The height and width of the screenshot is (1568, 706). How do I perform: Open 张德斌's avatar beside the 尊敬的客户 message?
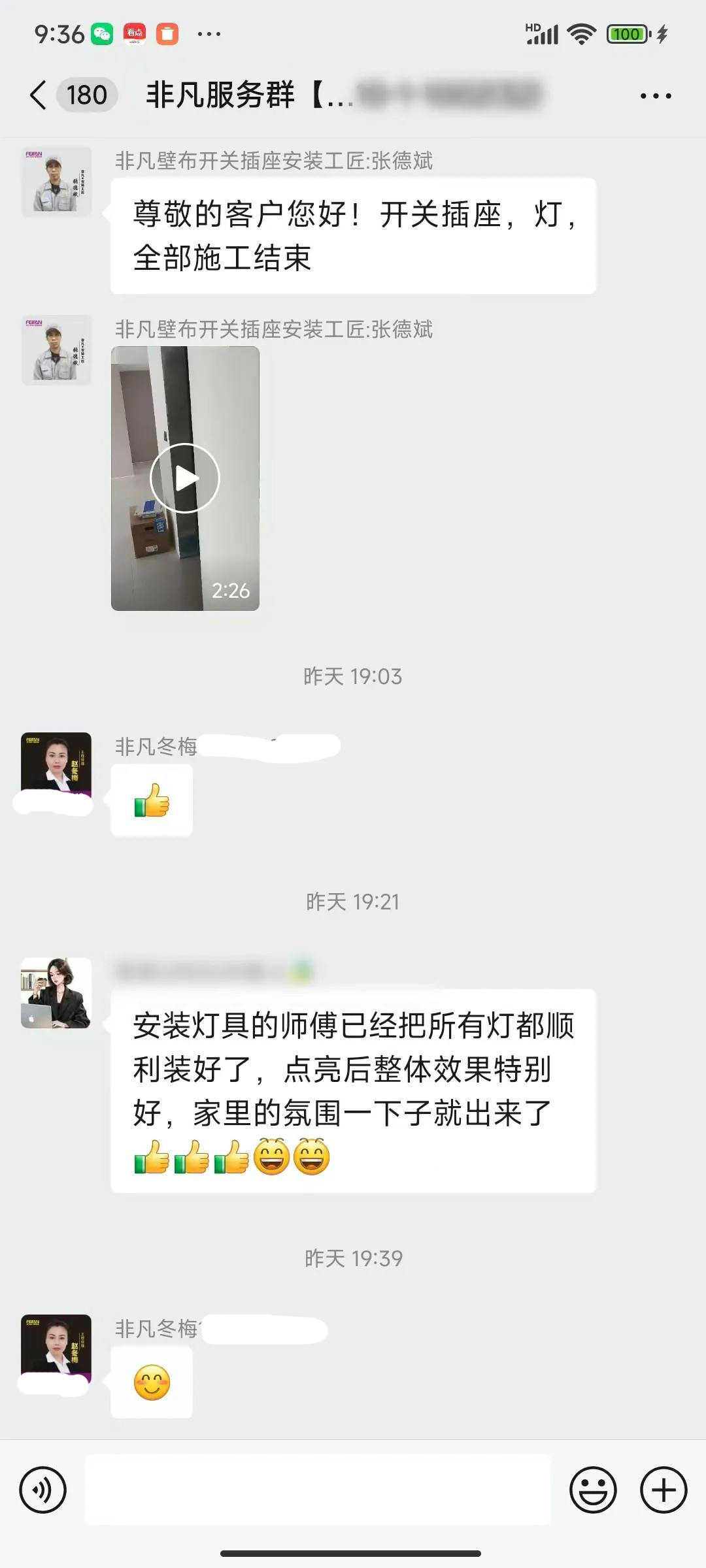click(x=56, y=182)
